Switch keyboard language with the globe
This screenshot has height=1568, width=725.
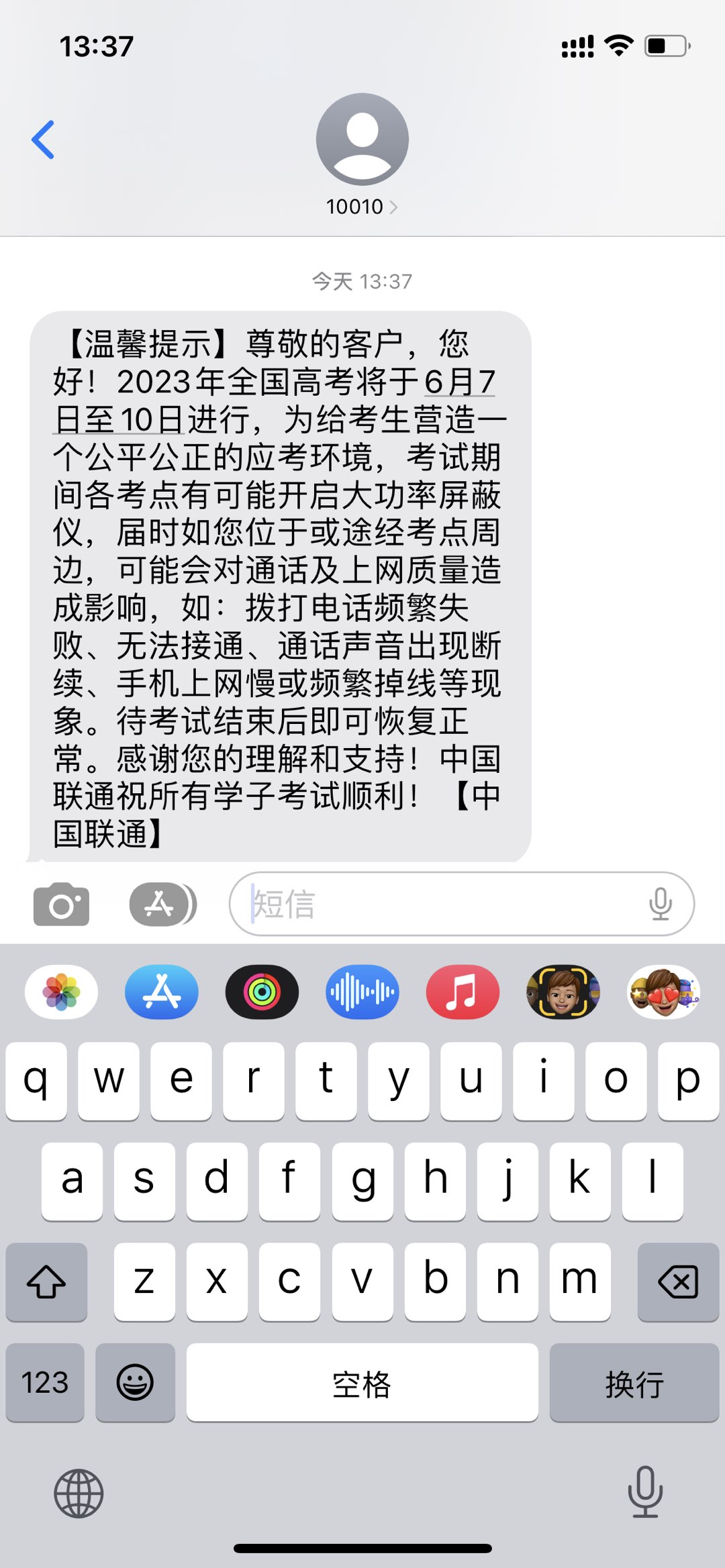79,1494
